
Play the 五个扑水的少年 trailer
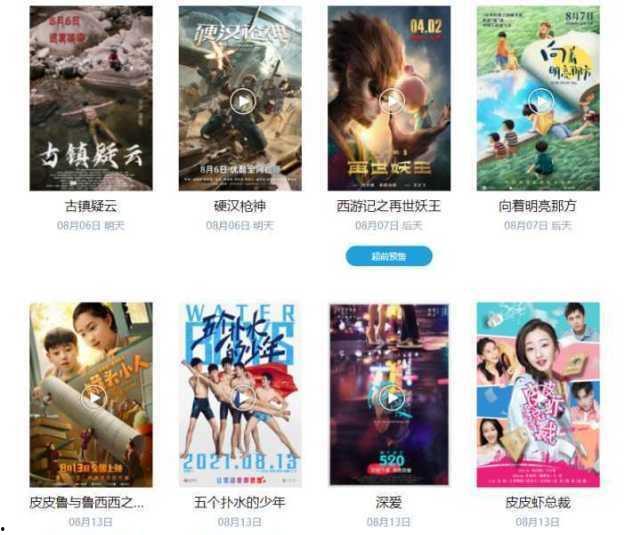242,397
